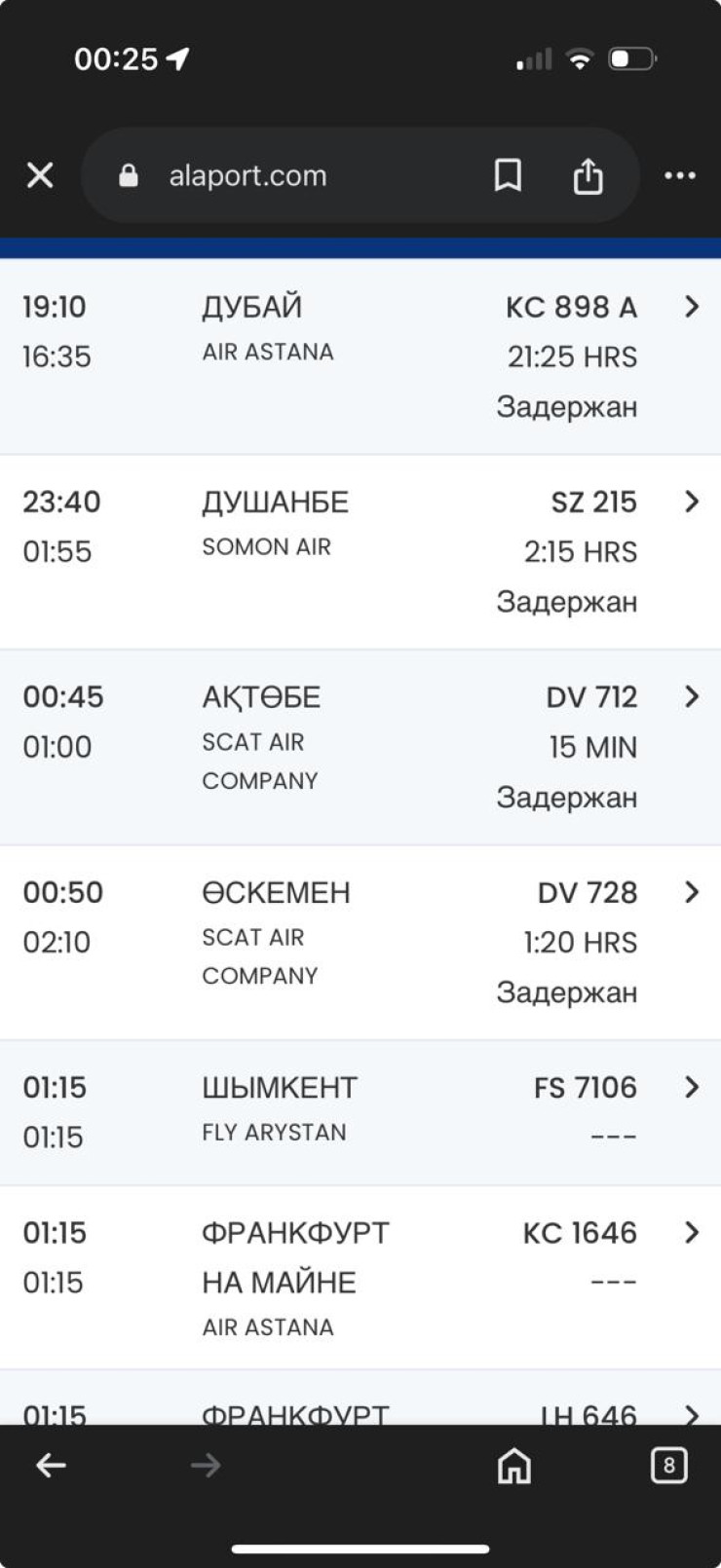Viewport: 721px width, 1568px height.
Task: Share the current page
Action: [x=588, y=175]
